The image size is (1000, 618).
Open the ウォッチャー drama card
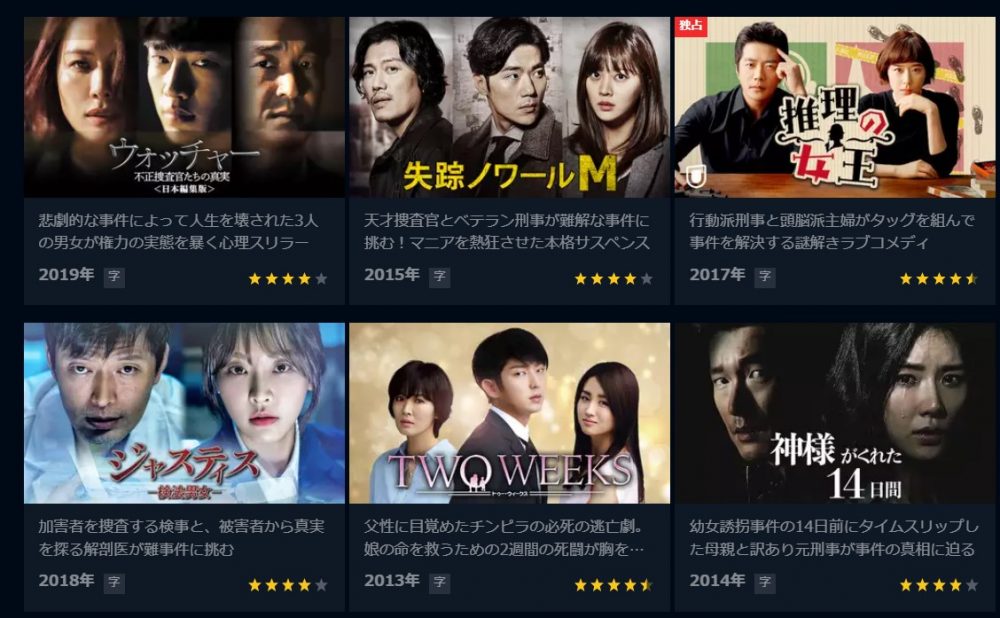[184, 107]
